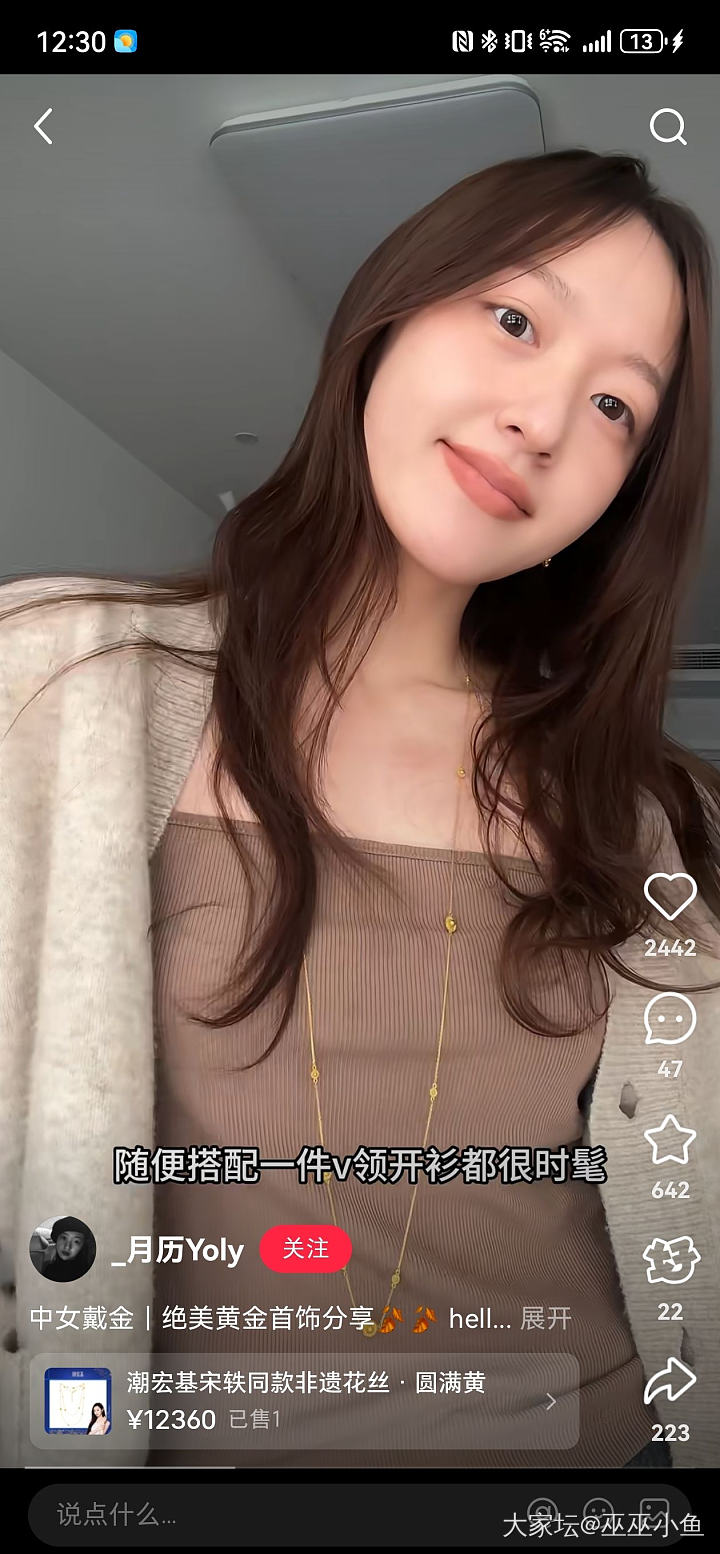Open the profile avatar of _月历Yoly
The height and width of the screenshot is (1554, 720).
[x=63, y=1249]
